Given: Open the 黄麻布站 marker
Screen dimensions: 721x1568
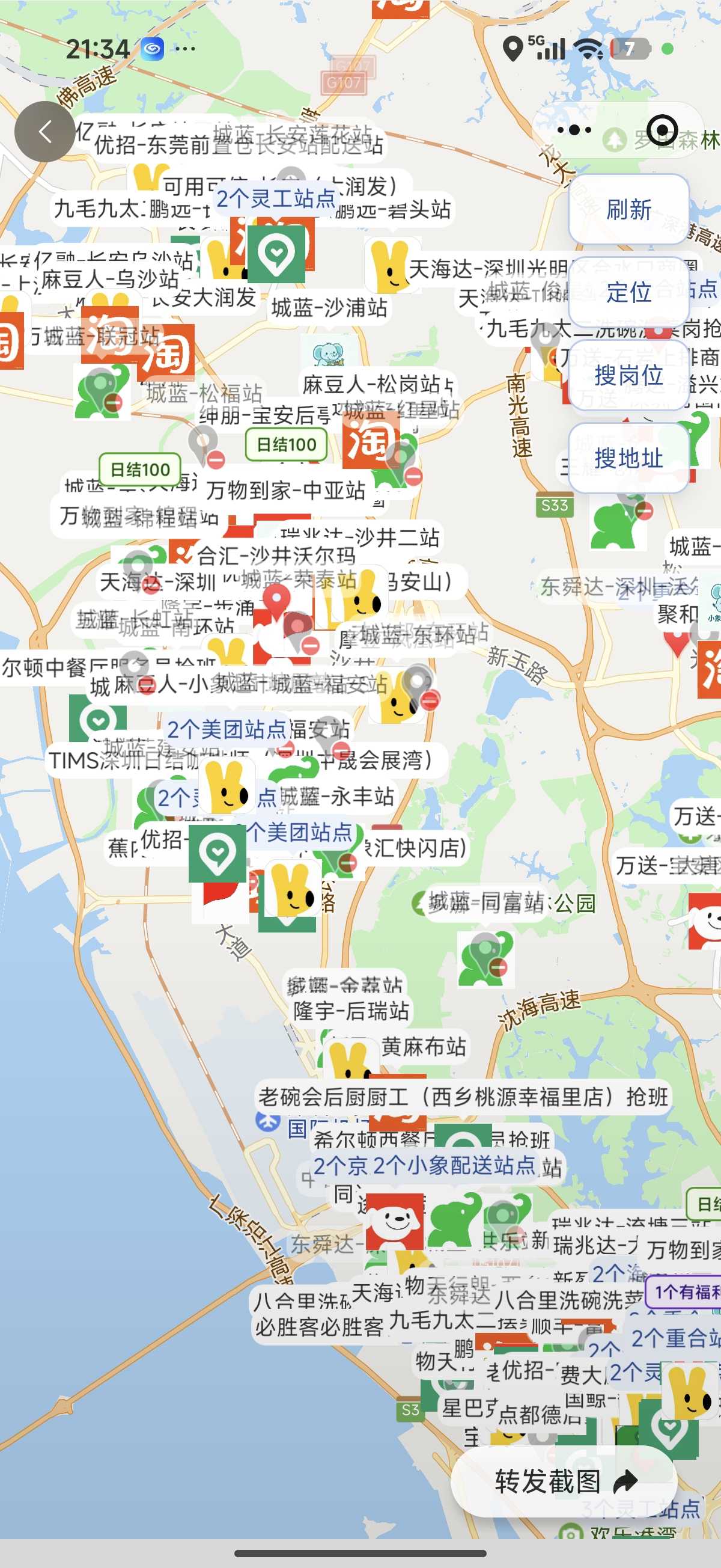Looking at the screenshot, I should [x=424, y=1047].
